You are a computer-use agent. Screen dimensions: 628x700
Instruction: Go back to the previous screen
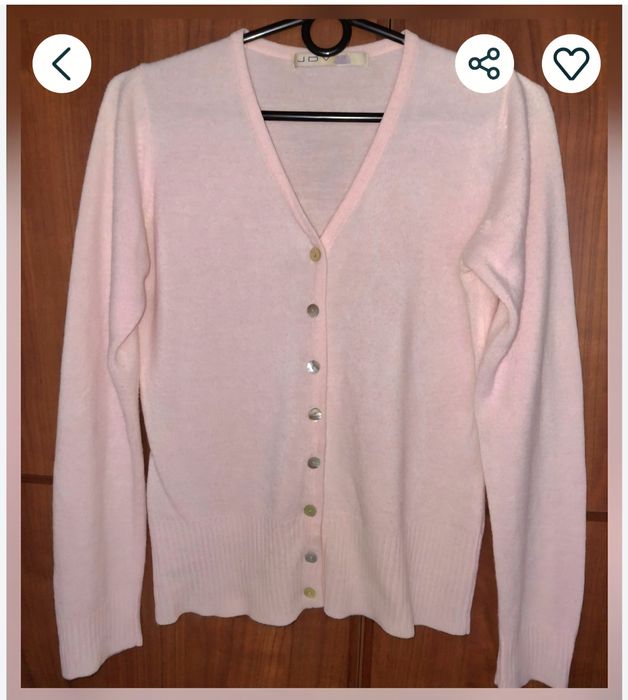(61, 64)
